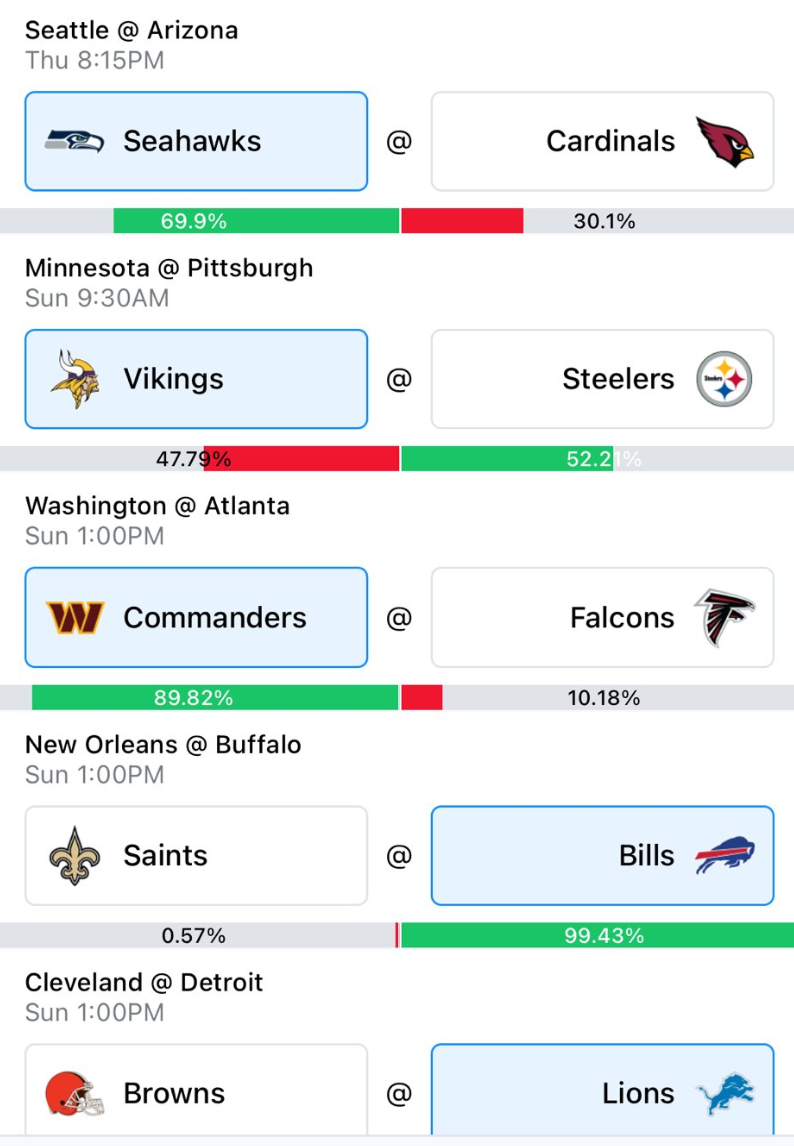Select the Bills pick

[x=602, y=855]
